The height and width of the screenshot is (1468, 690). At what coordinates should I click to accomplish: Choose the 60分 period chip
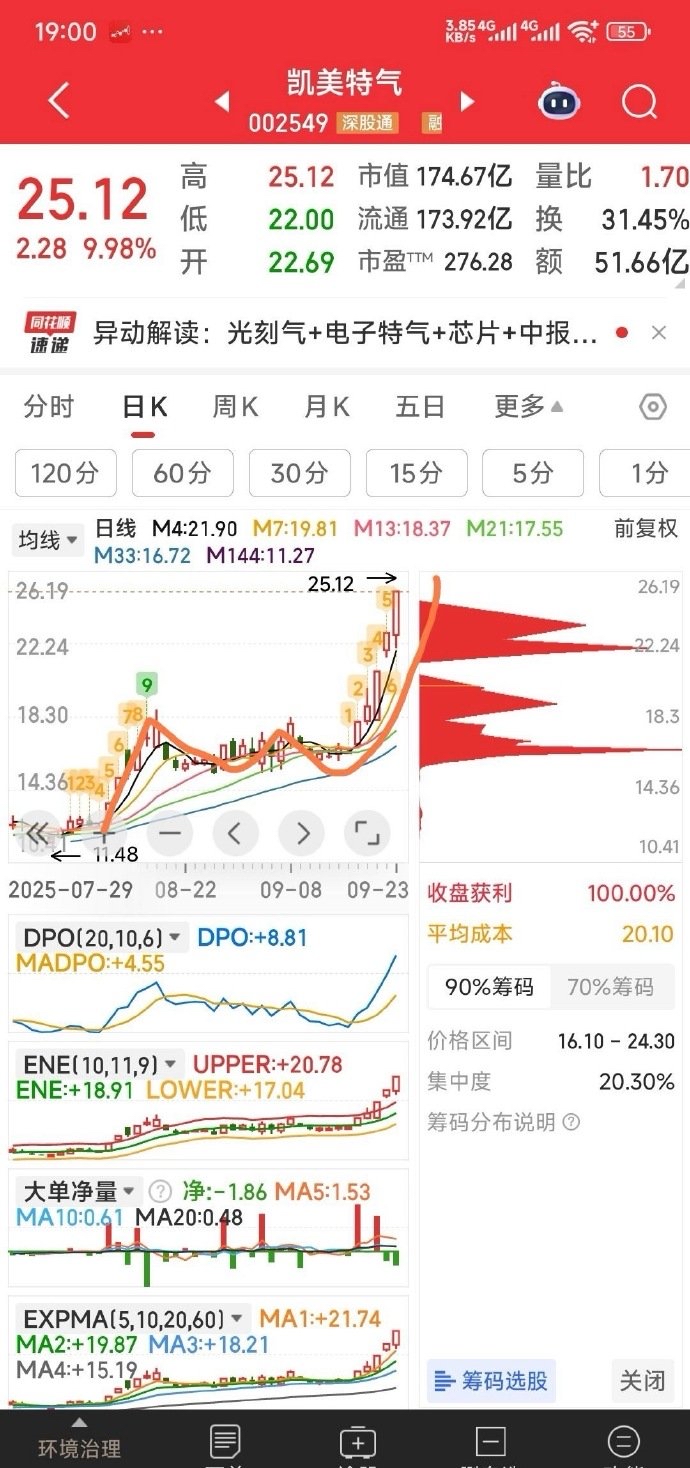coord(182,473)
